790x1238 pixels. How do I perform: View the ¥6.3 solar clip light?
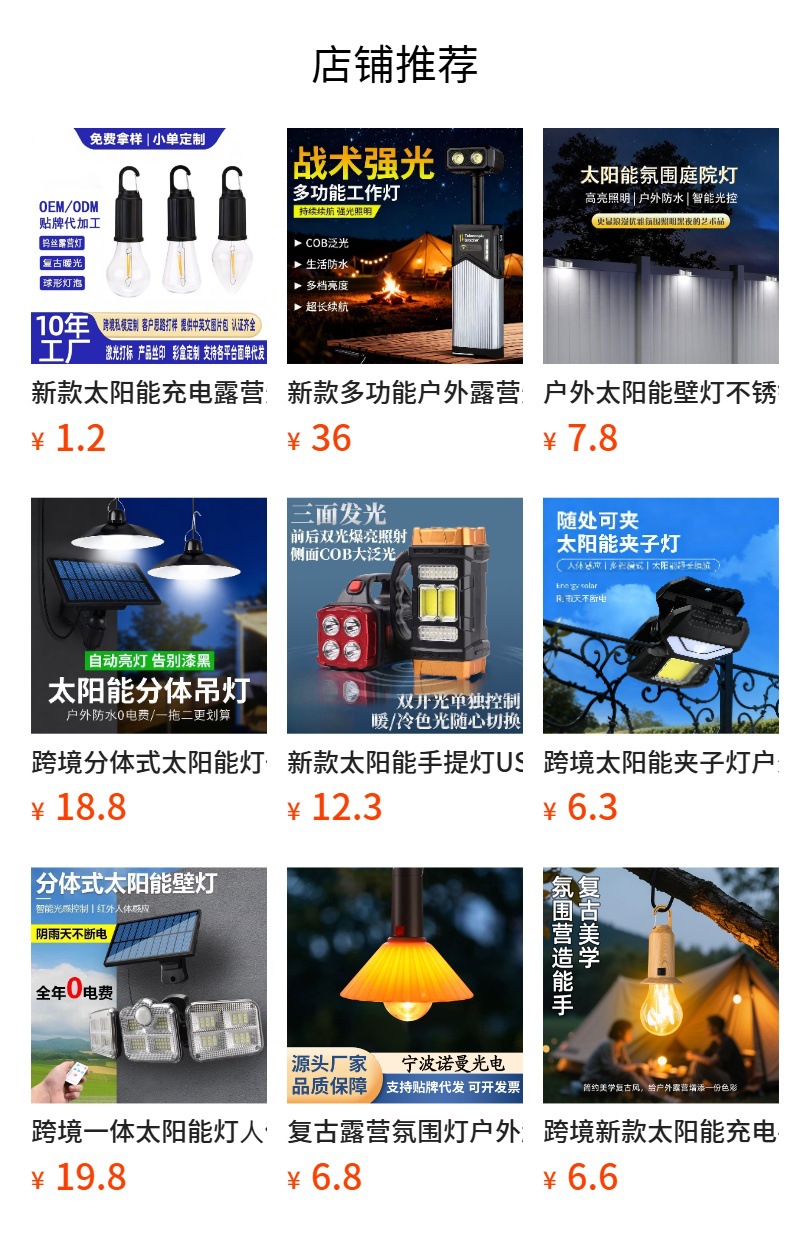pos(661,616)
